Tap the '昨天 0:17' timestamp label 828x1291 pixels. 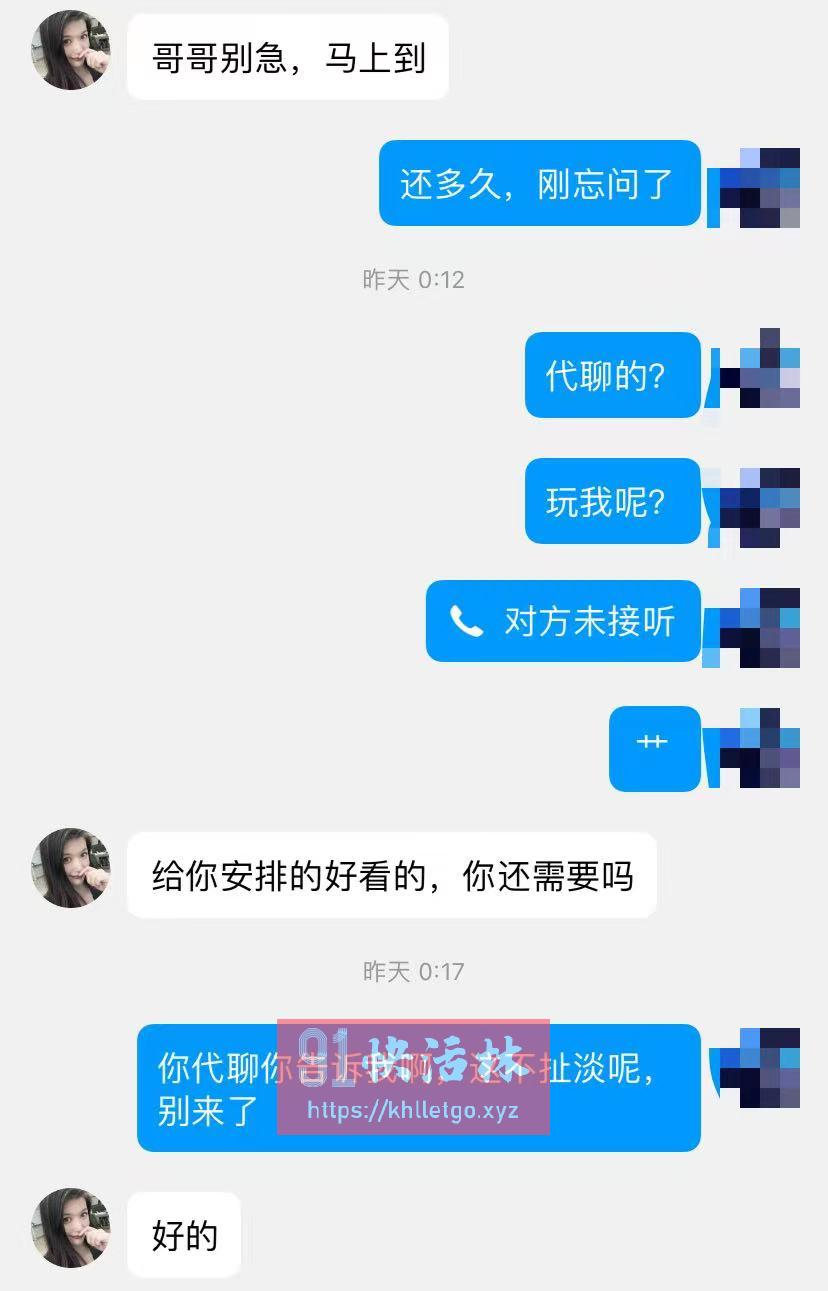pyautogui.click(x=413, y=969)
